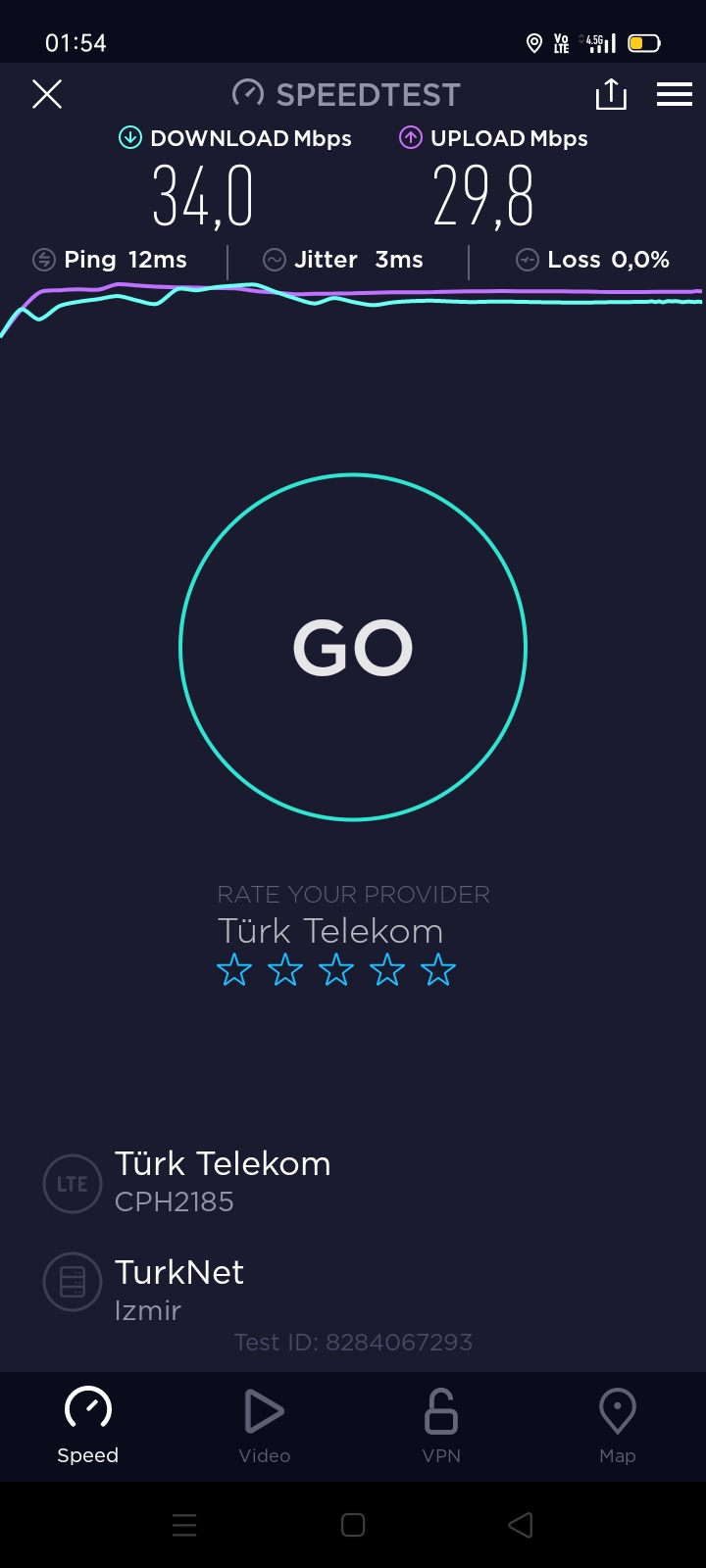Start a new test with GO
This screenshot has width=706, height=1568.
pos(353,647)
